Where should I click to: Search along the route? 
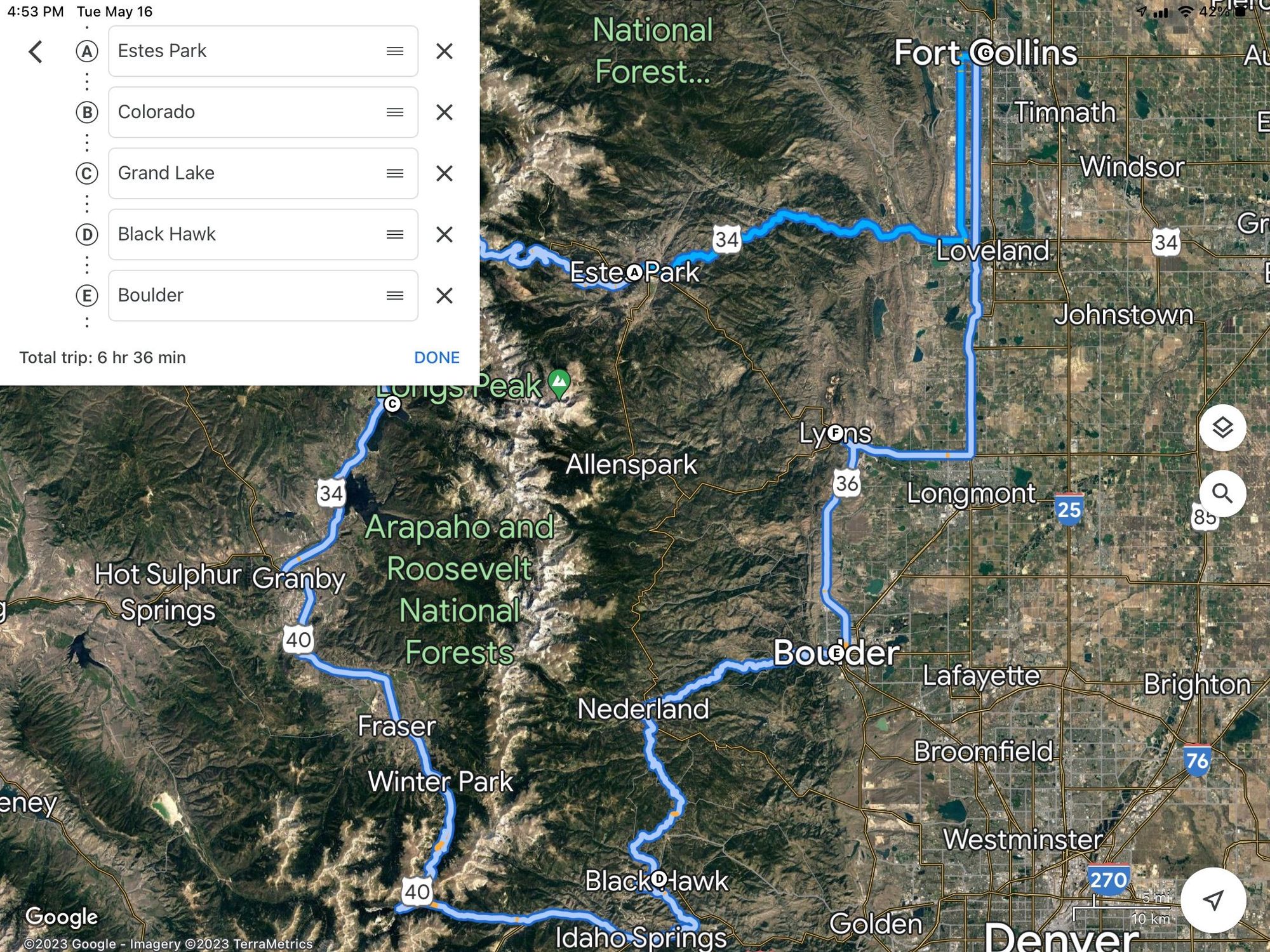click(x=1222, y=493)
